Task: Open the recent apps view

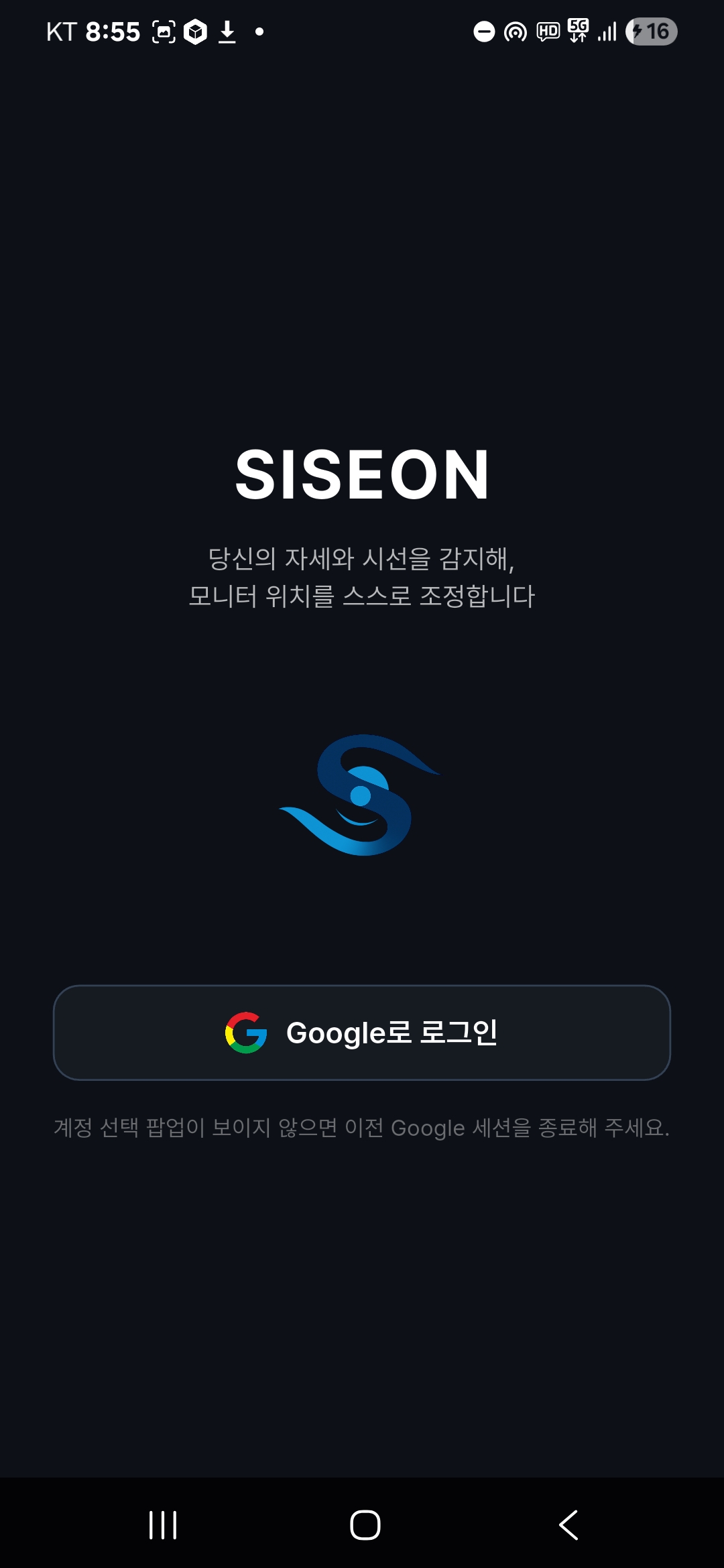Action: (x=163, y=1525)
